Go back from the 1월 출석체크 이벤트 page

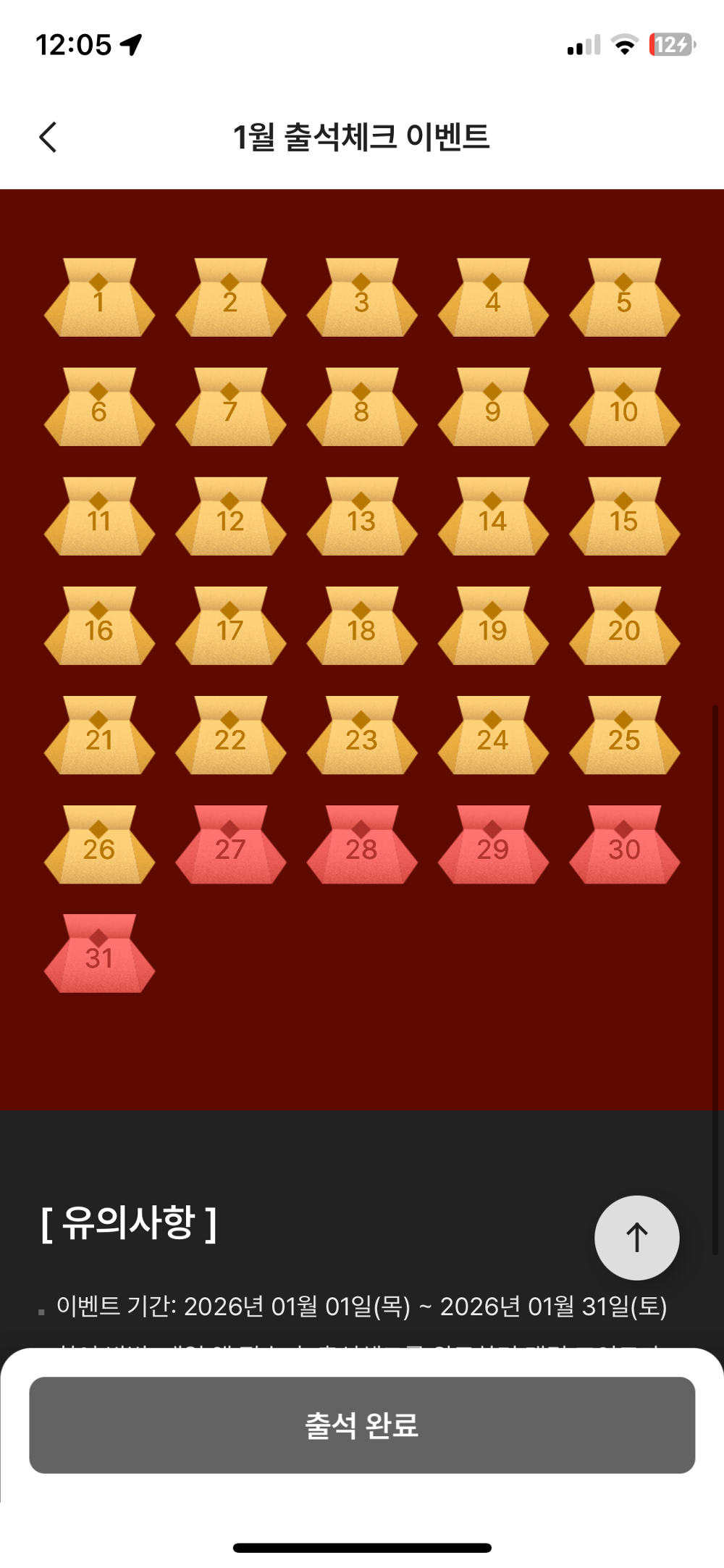coord(48,137)
